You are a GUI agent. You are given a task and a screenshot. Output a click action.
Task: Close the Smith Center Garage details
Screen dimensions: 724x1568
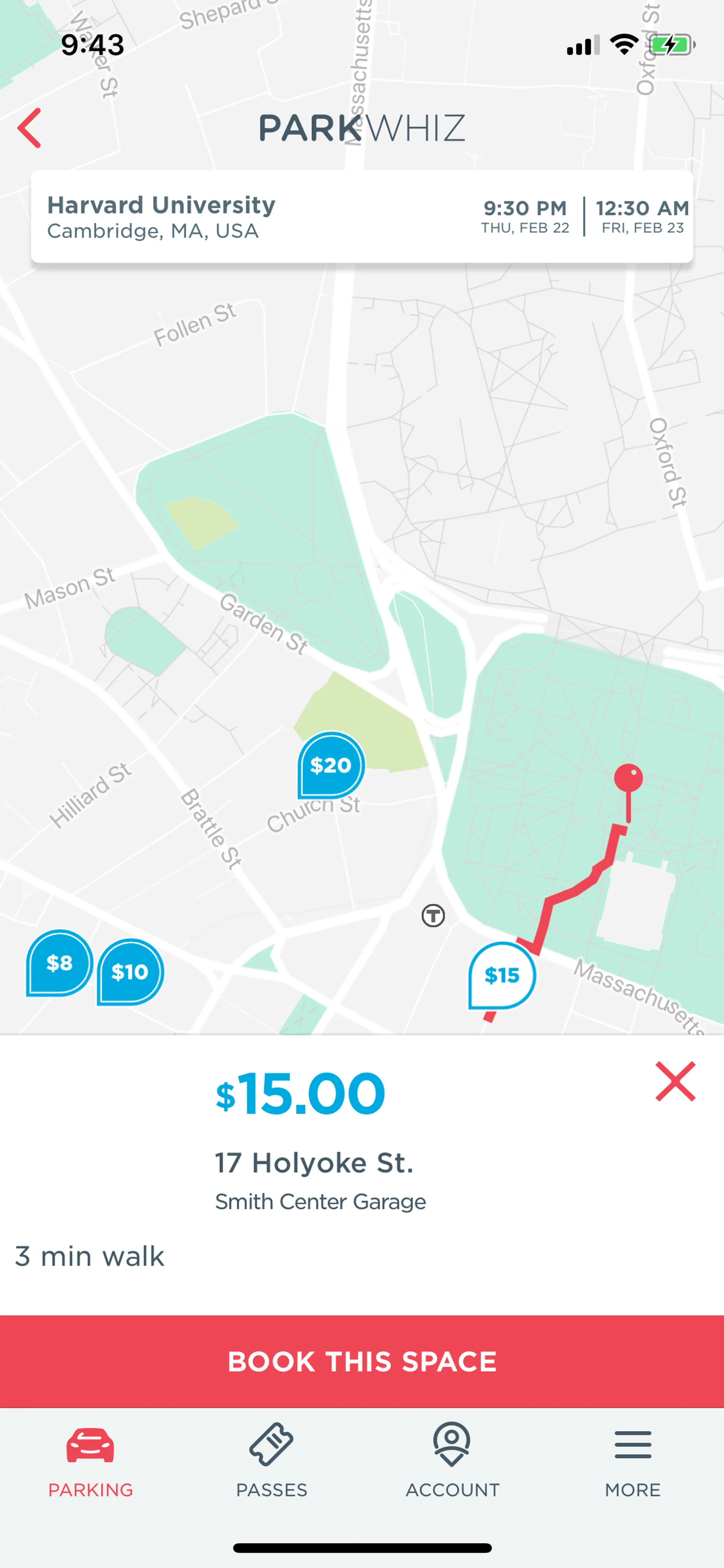(675, 1081)
